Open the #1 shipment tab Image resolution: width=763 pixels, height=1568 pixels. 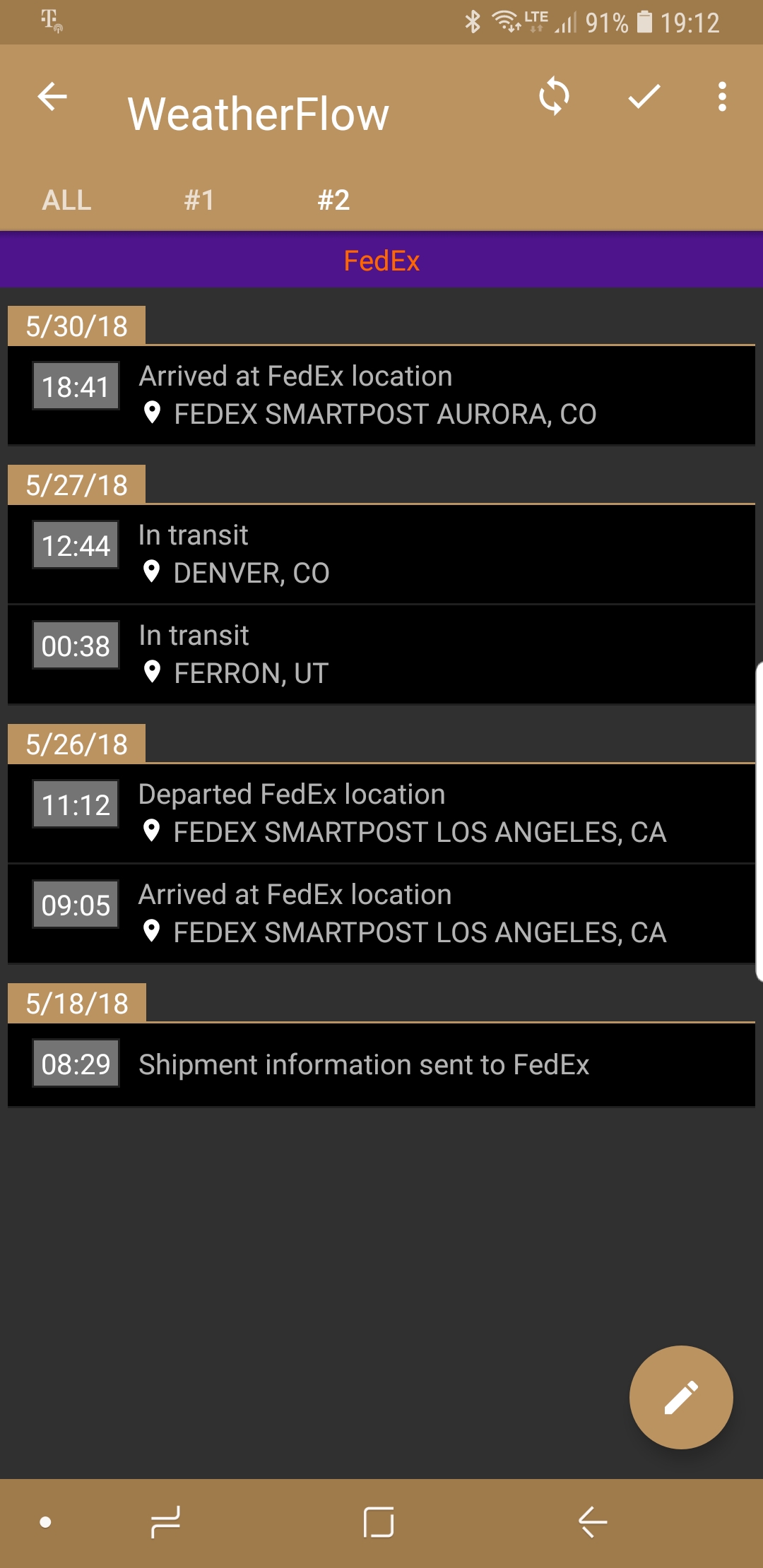point(197,201)
